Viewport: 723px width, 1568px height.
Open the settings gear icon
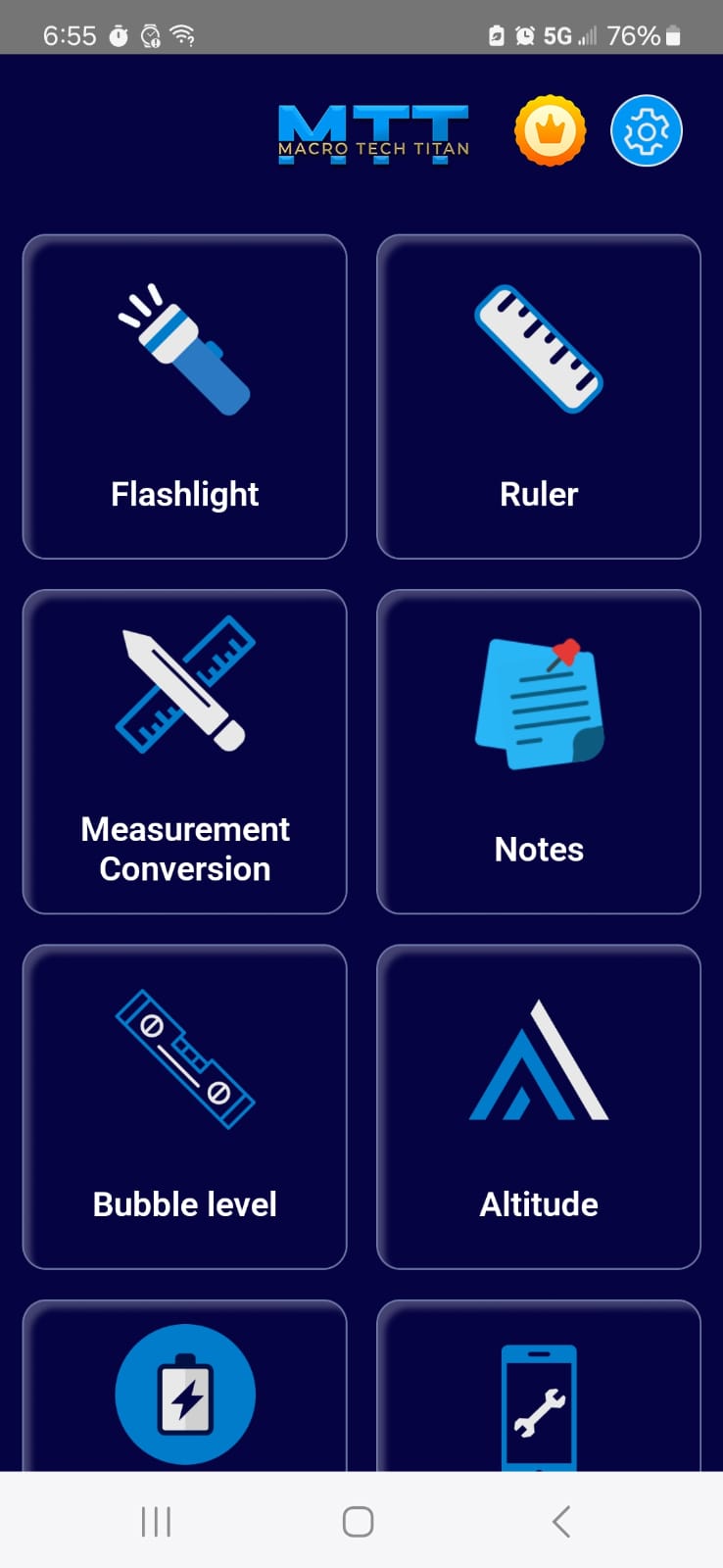pyautogui.click(x=646, y=130)
